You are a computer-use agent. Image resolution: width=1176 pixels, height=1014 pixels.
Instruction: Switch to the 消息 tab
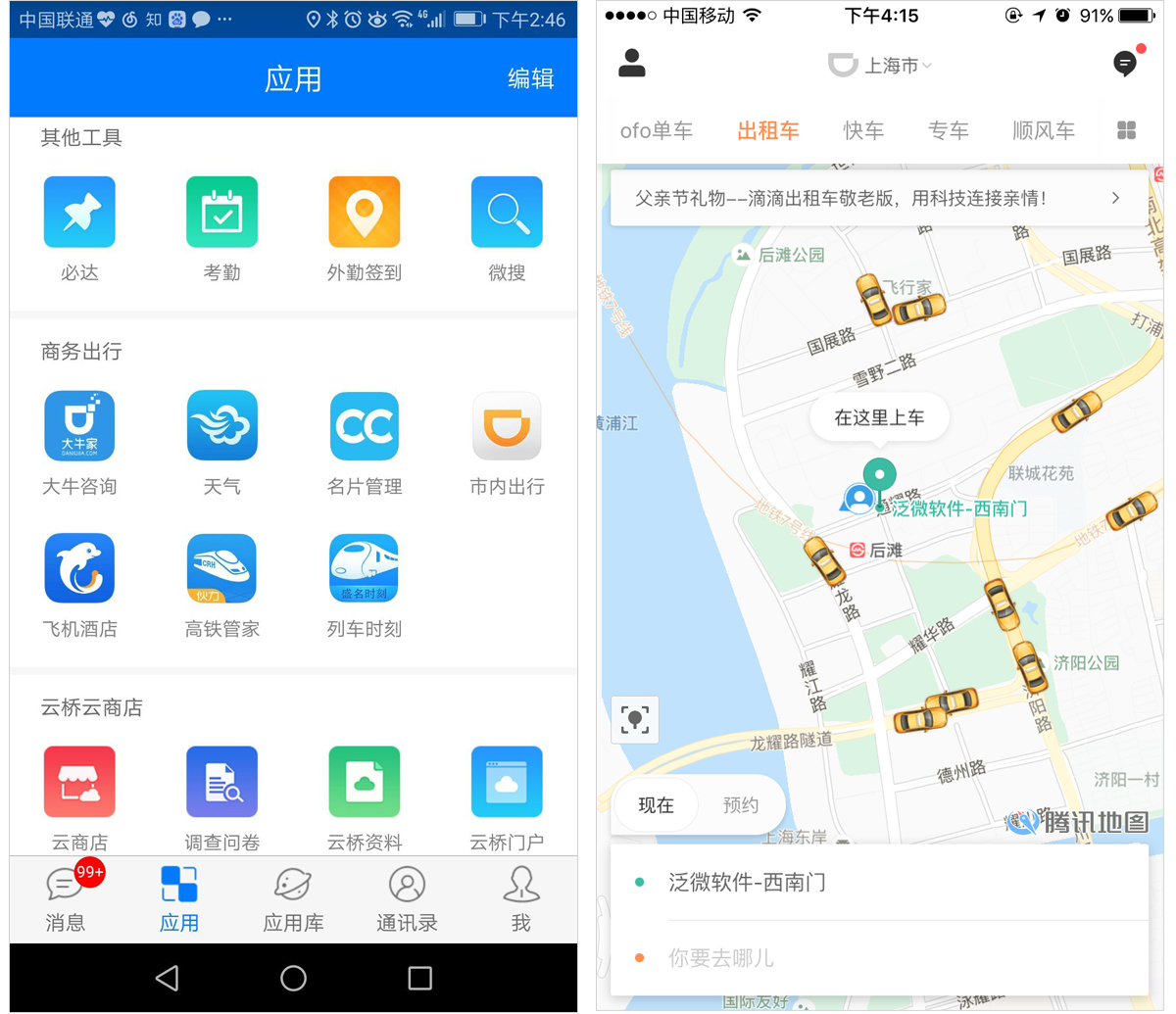click(66, 898)
